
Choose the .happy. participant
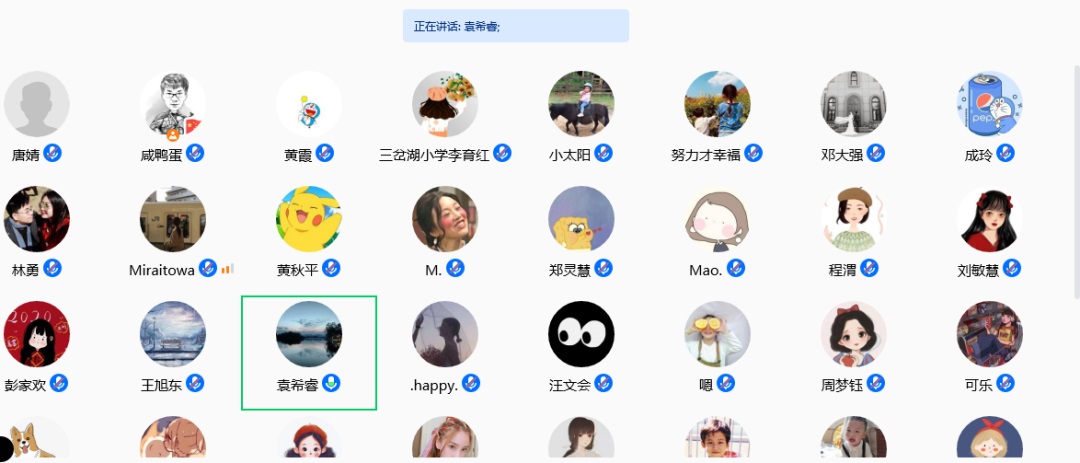coord(445,334)
